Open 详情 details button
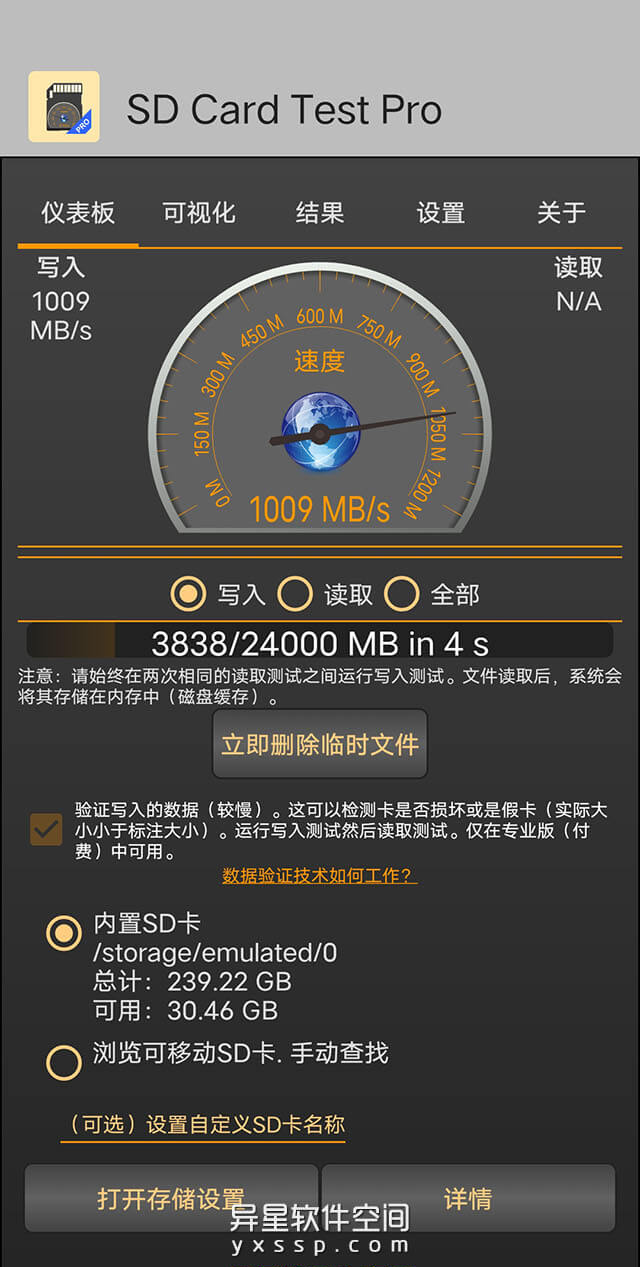The height and width of the screenshot is (1267, 640). click(468, 1198)
